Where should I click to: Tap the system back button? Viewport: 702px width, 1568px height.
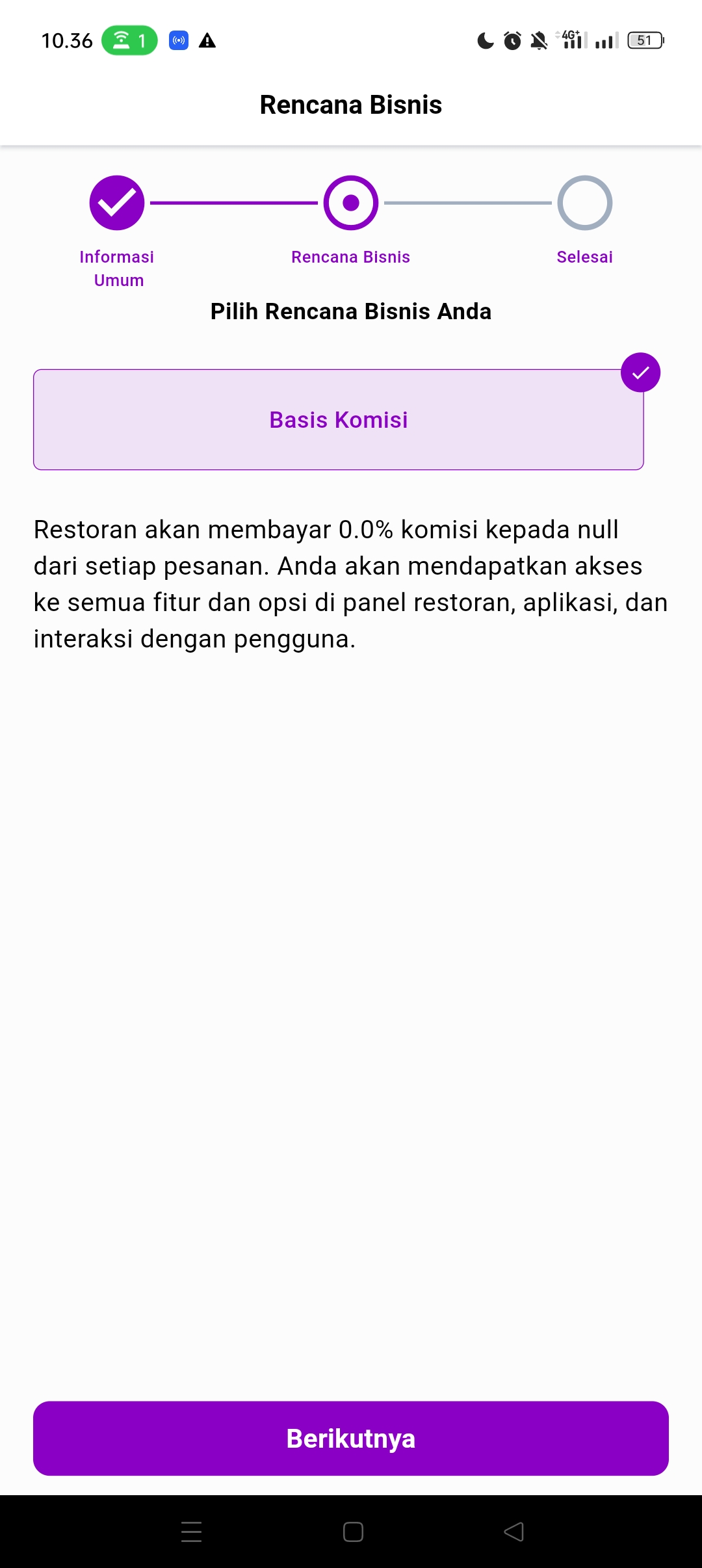513,1532
